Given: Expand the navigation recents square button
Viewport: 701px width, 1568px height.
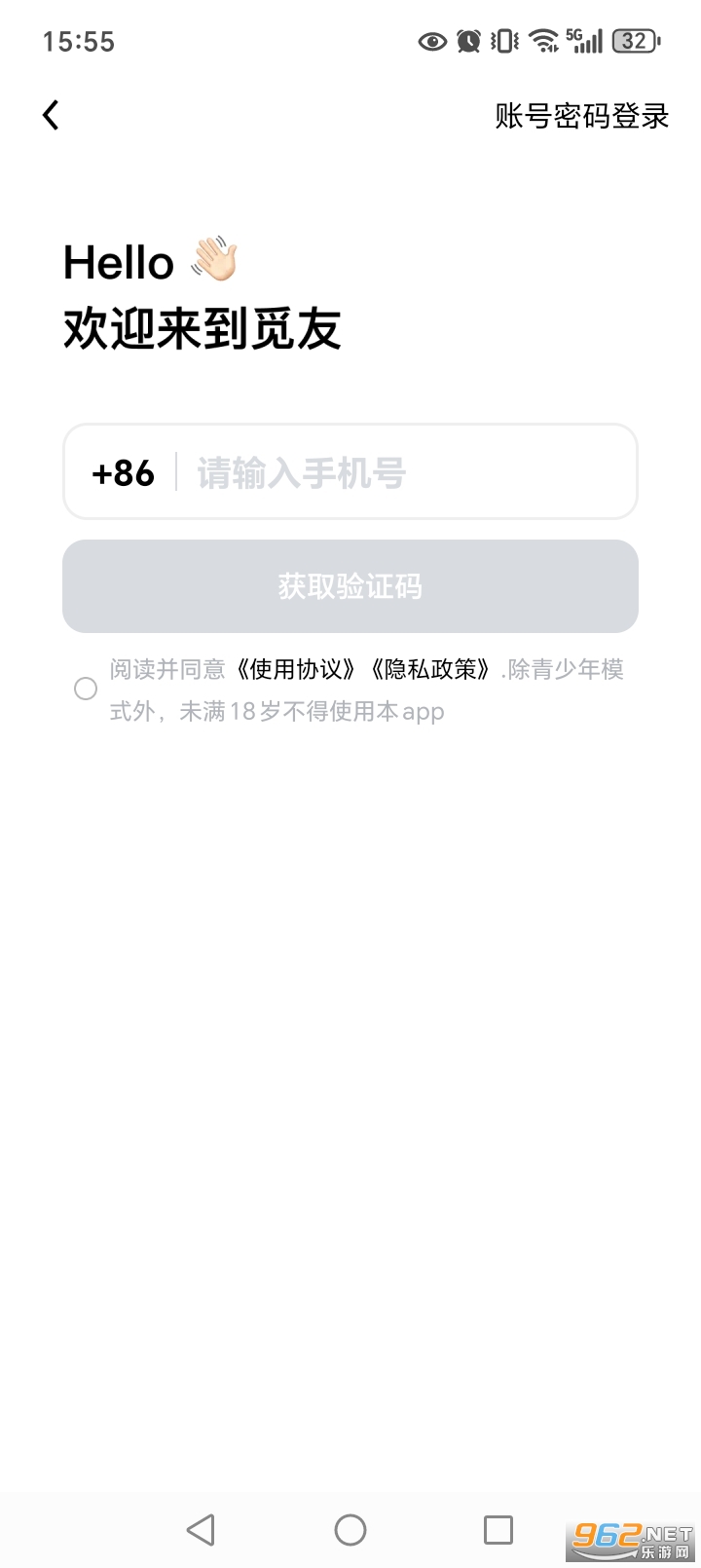Looking at the screenshot, I should [498, 1530].
